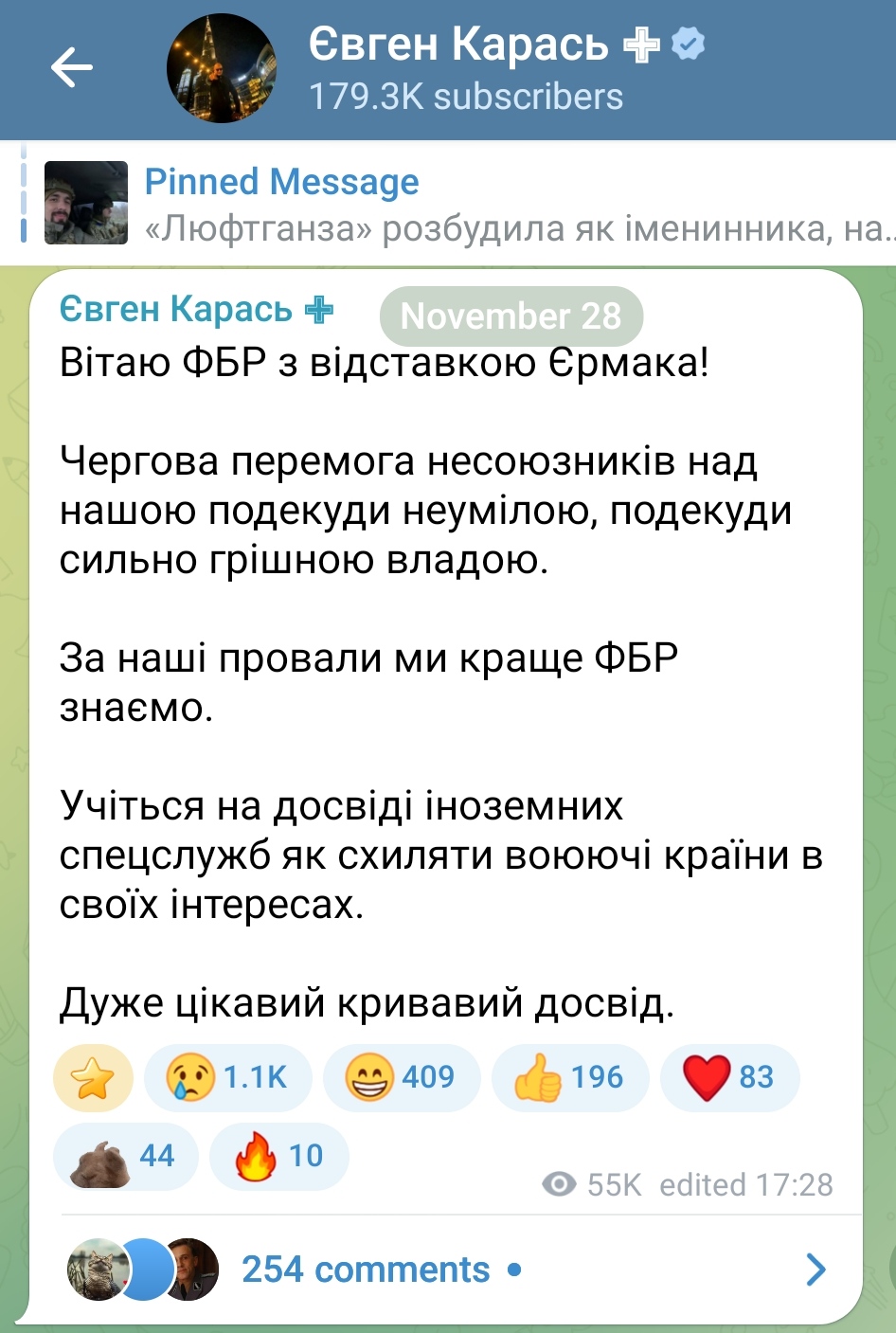896x1333 pixels.
Task: React with the red heart
Action: click(729, 1078)
